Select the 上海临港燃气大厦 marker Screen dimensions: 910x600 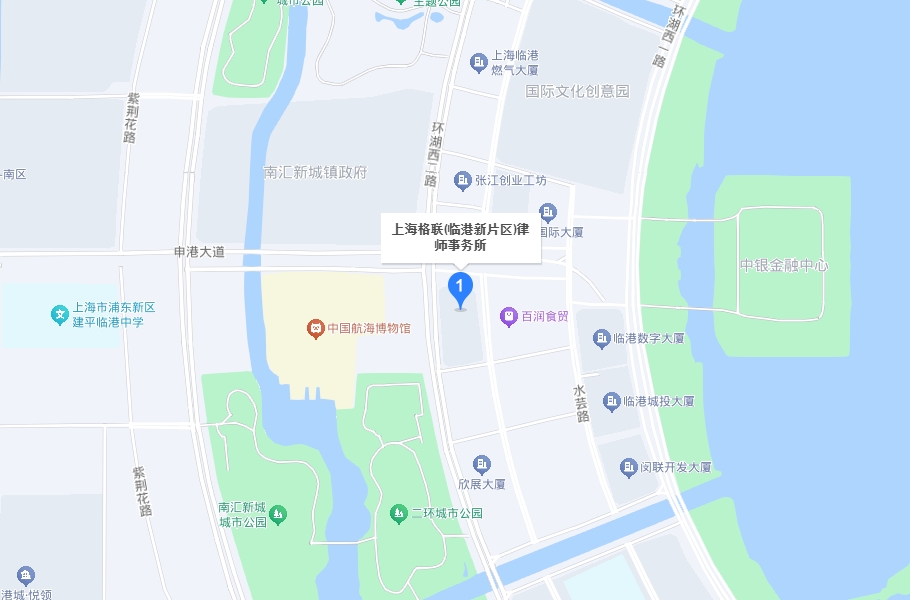click(x=479, y=62)
